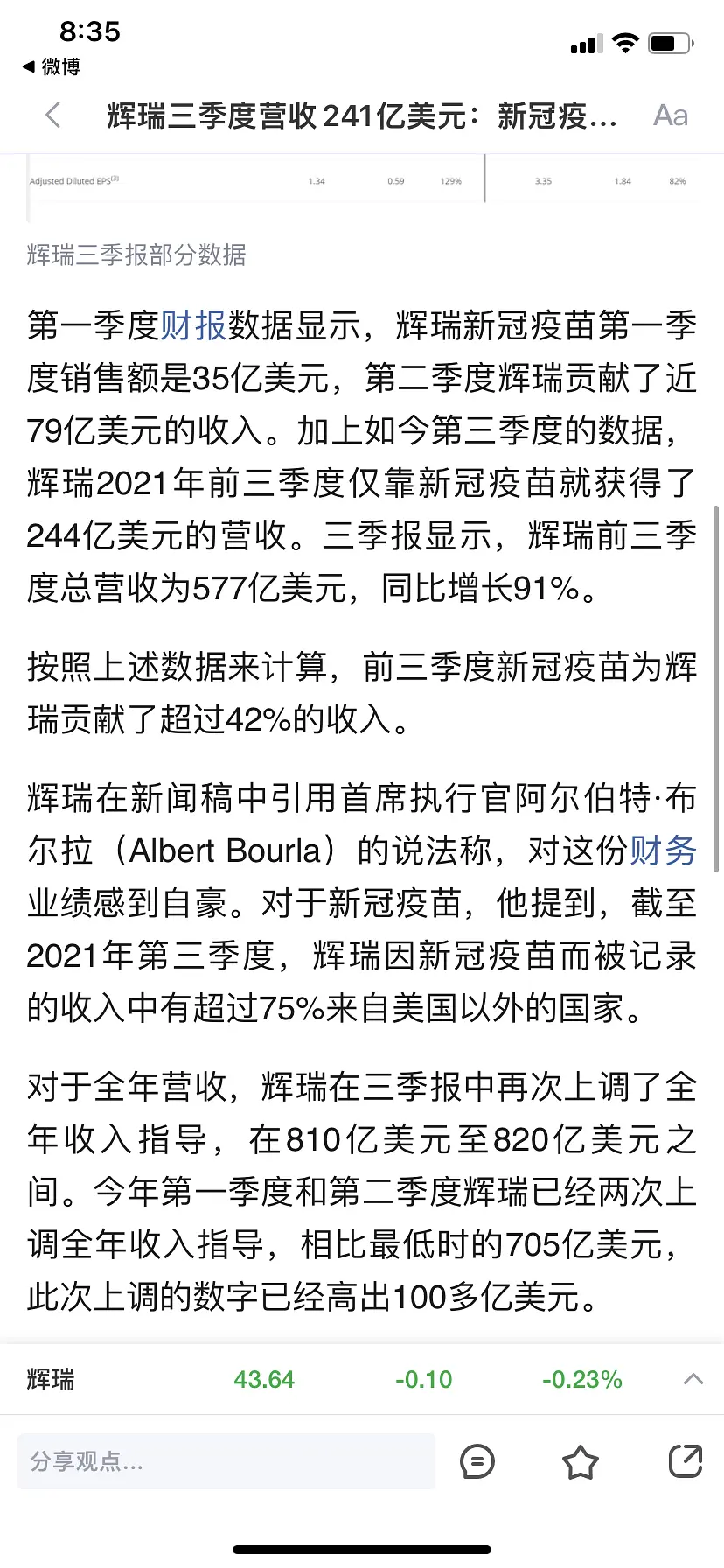Open the Aa font size settings
The image size is (724, 1568).
[671, 115]
